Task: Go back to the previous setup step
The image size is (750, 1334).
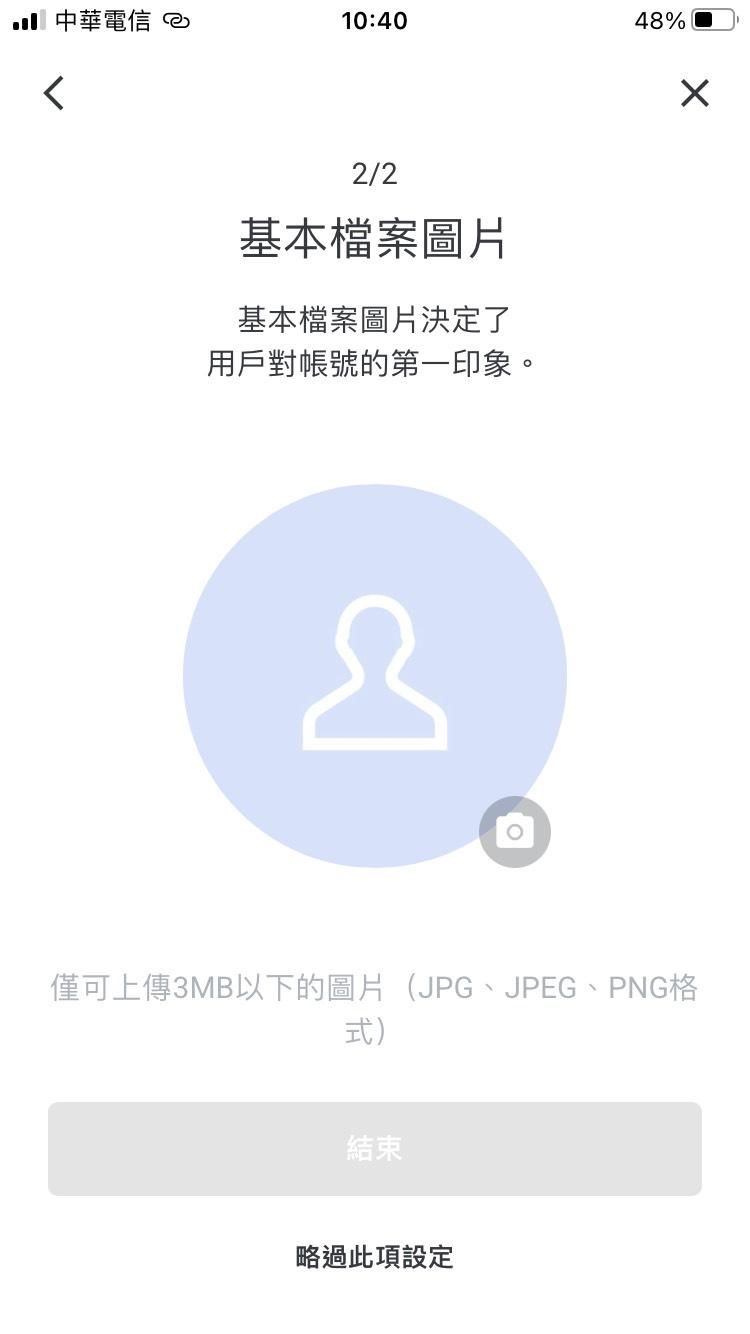Action: coord(54,93)
